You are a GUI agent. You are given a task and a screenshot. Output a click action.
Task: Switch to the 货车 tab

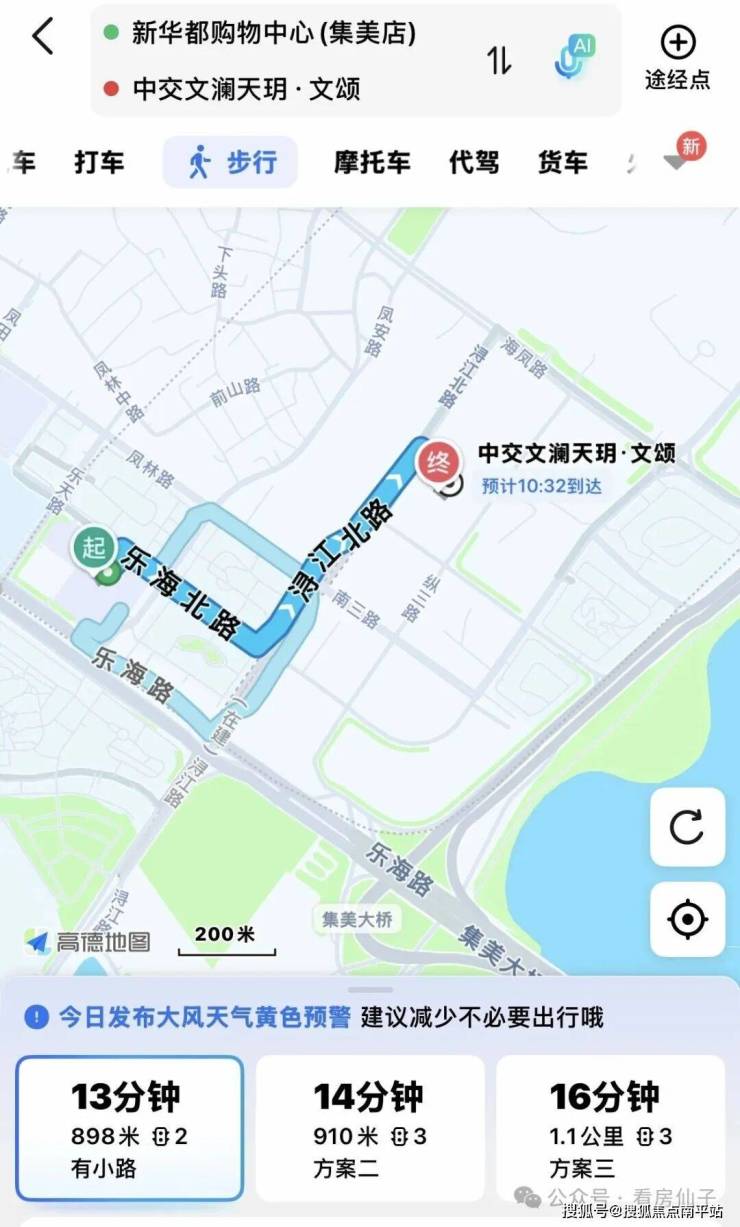[x=562, y=162]
